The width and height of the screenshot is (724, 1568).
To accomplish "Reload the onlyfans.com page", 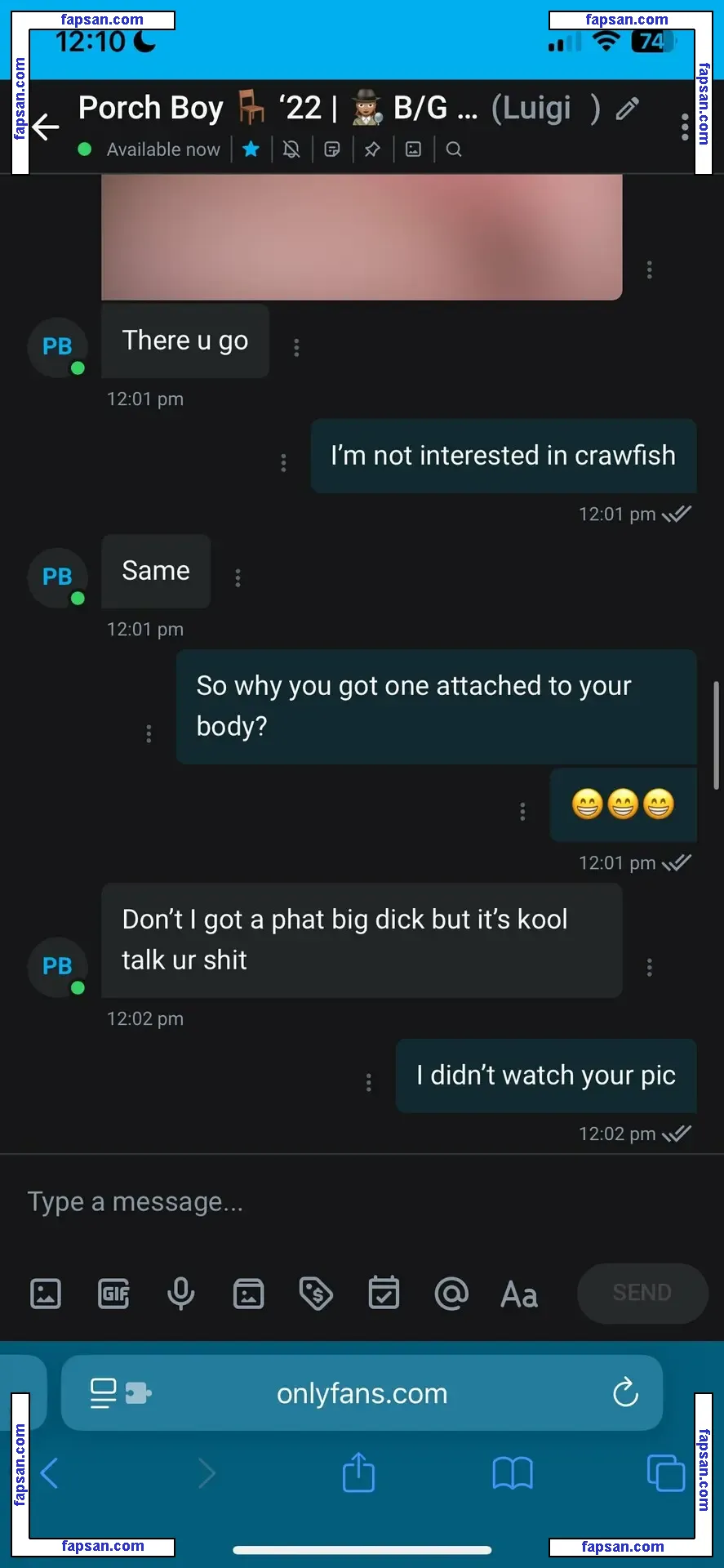I will [x=625, y=1392].
